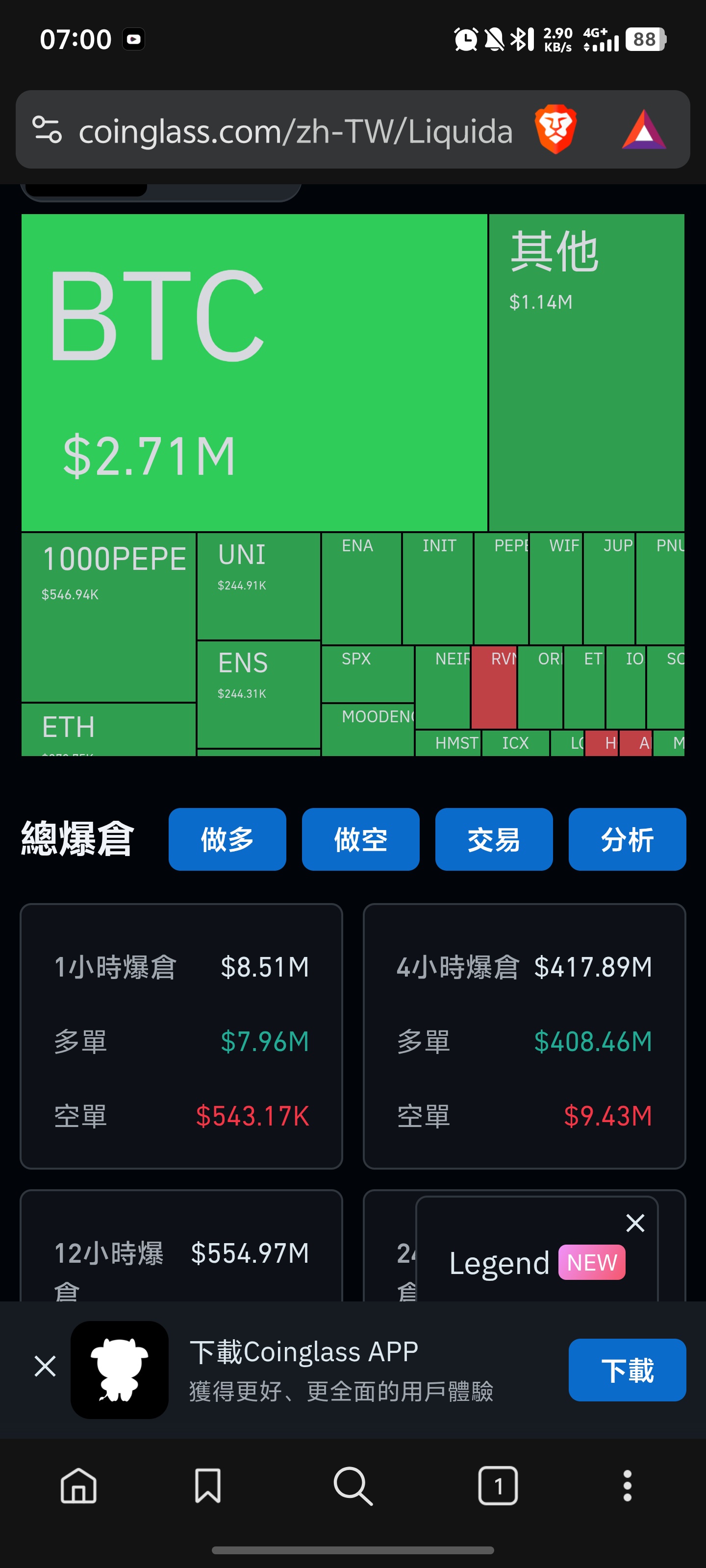Select the 1000PEPE heatmap tile
706x1568 pixels.
click(108, 616)
